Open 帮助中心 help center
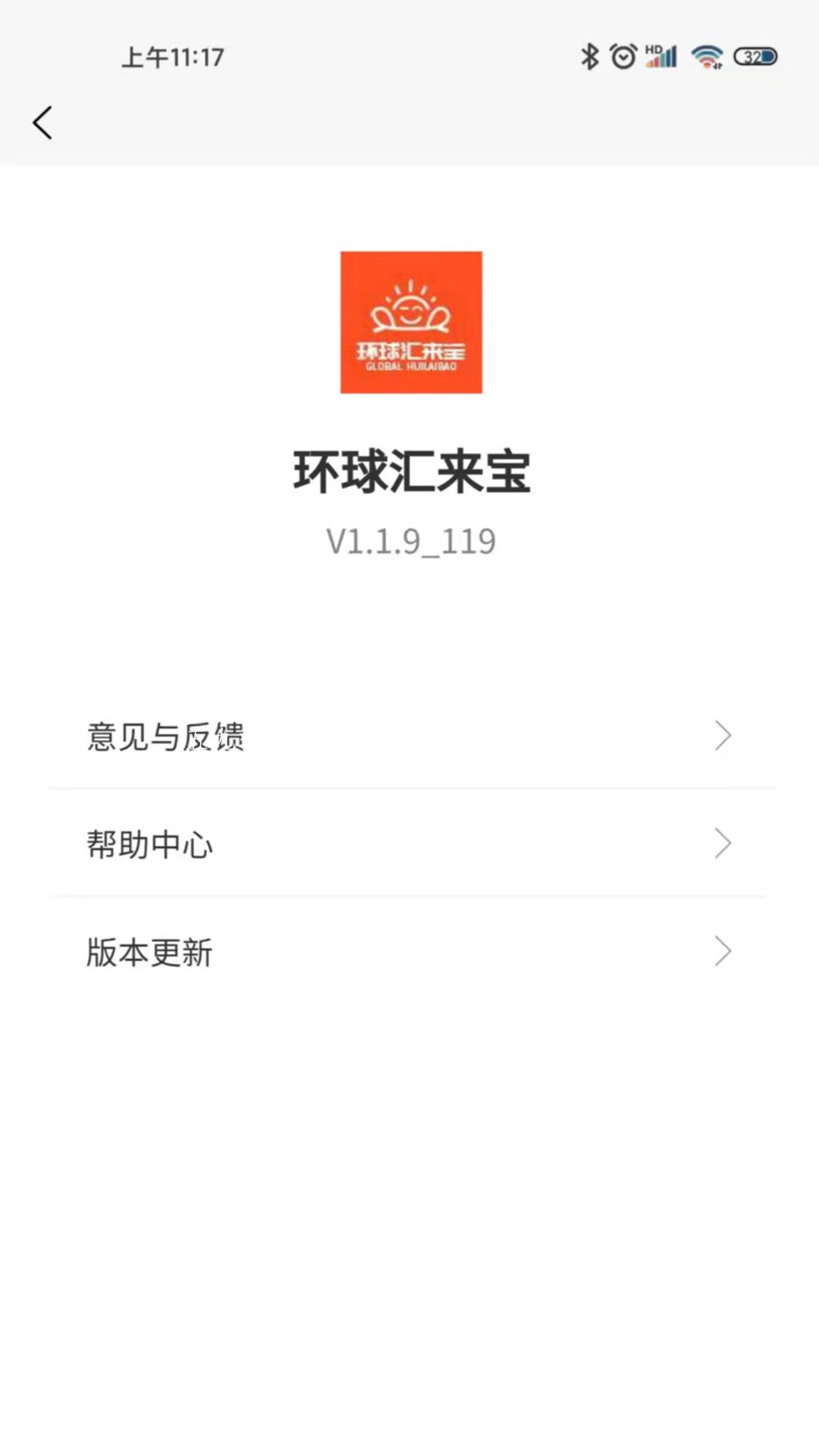The width and height of the screenshot is (819, 1456). point(409,843)
